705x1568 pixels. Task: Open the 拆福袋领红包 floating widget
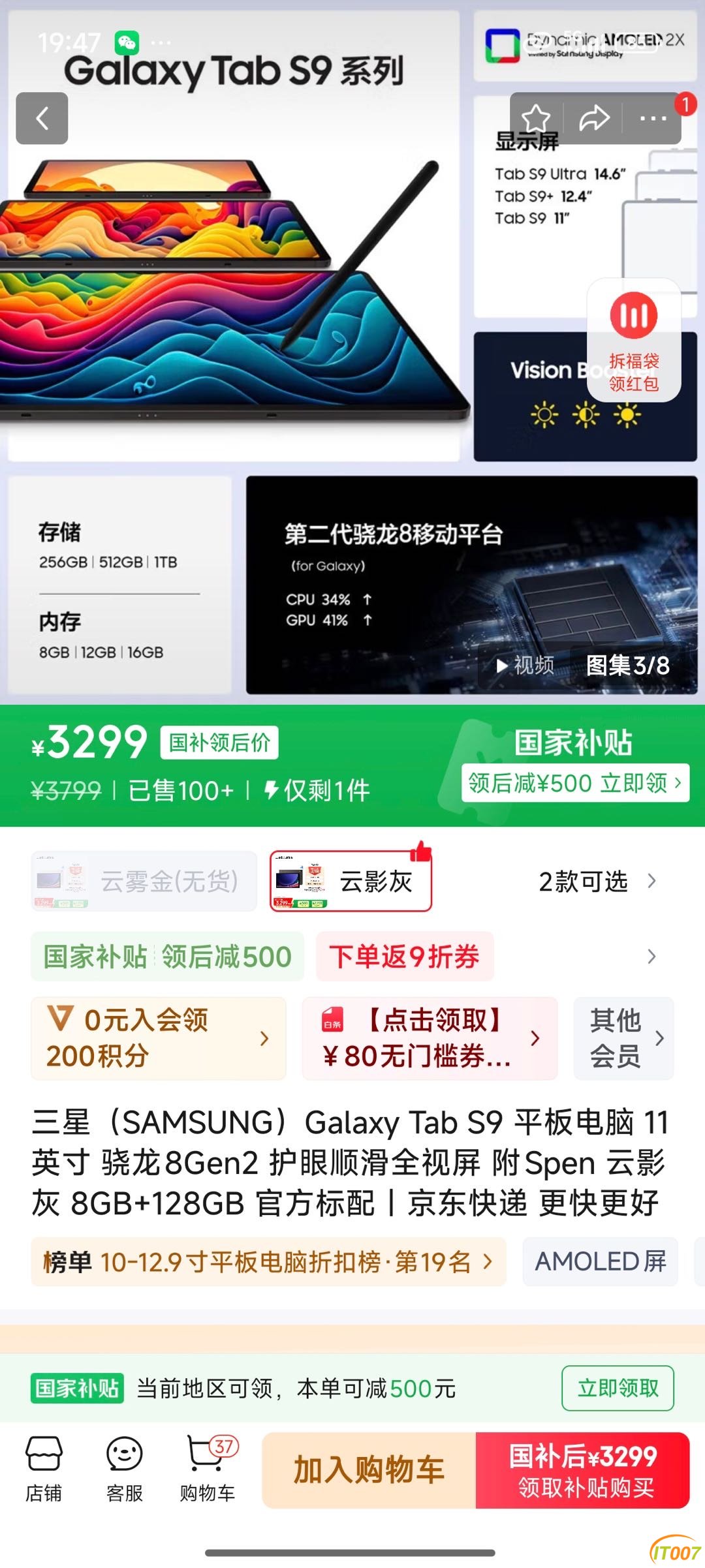coord(633,340)
